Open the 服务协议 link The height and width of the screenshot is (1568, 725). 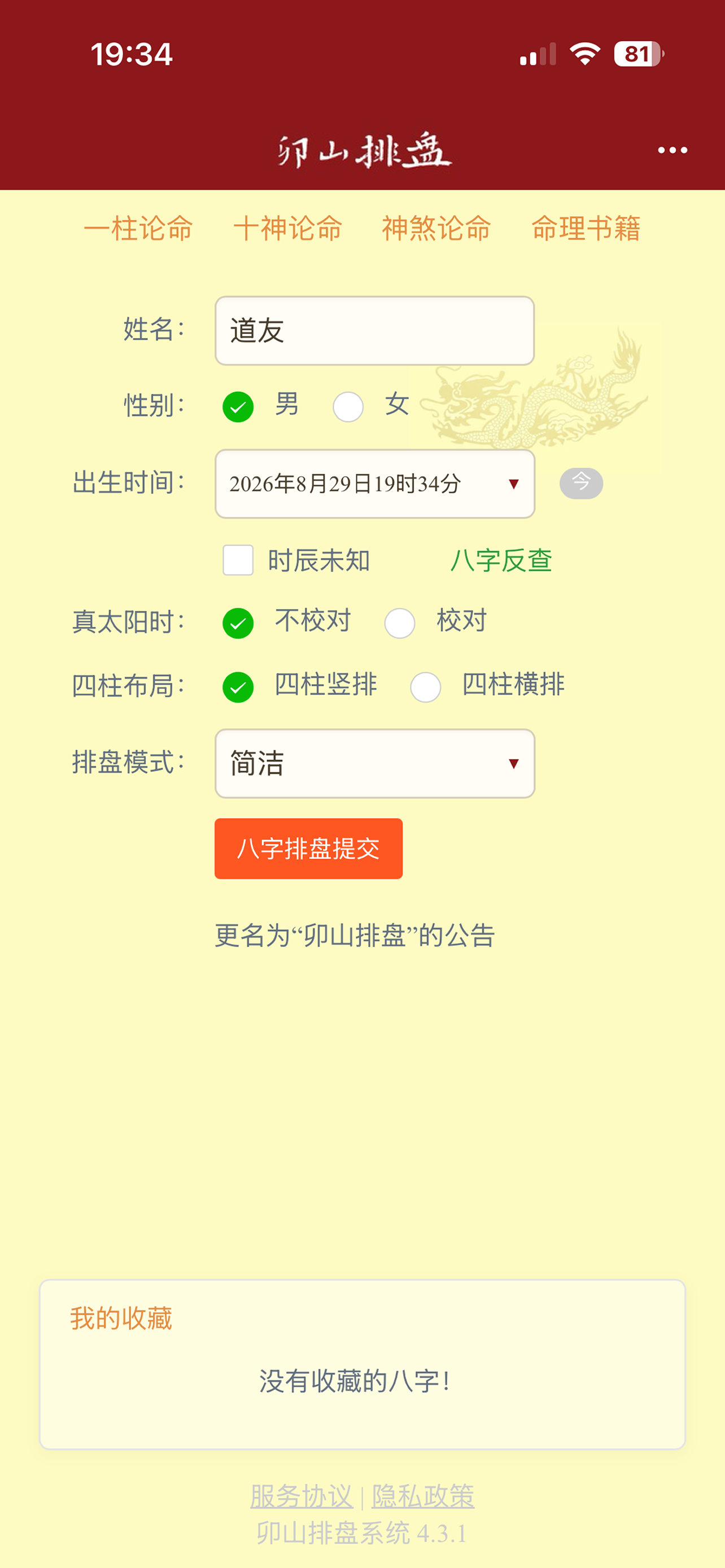302,1496
